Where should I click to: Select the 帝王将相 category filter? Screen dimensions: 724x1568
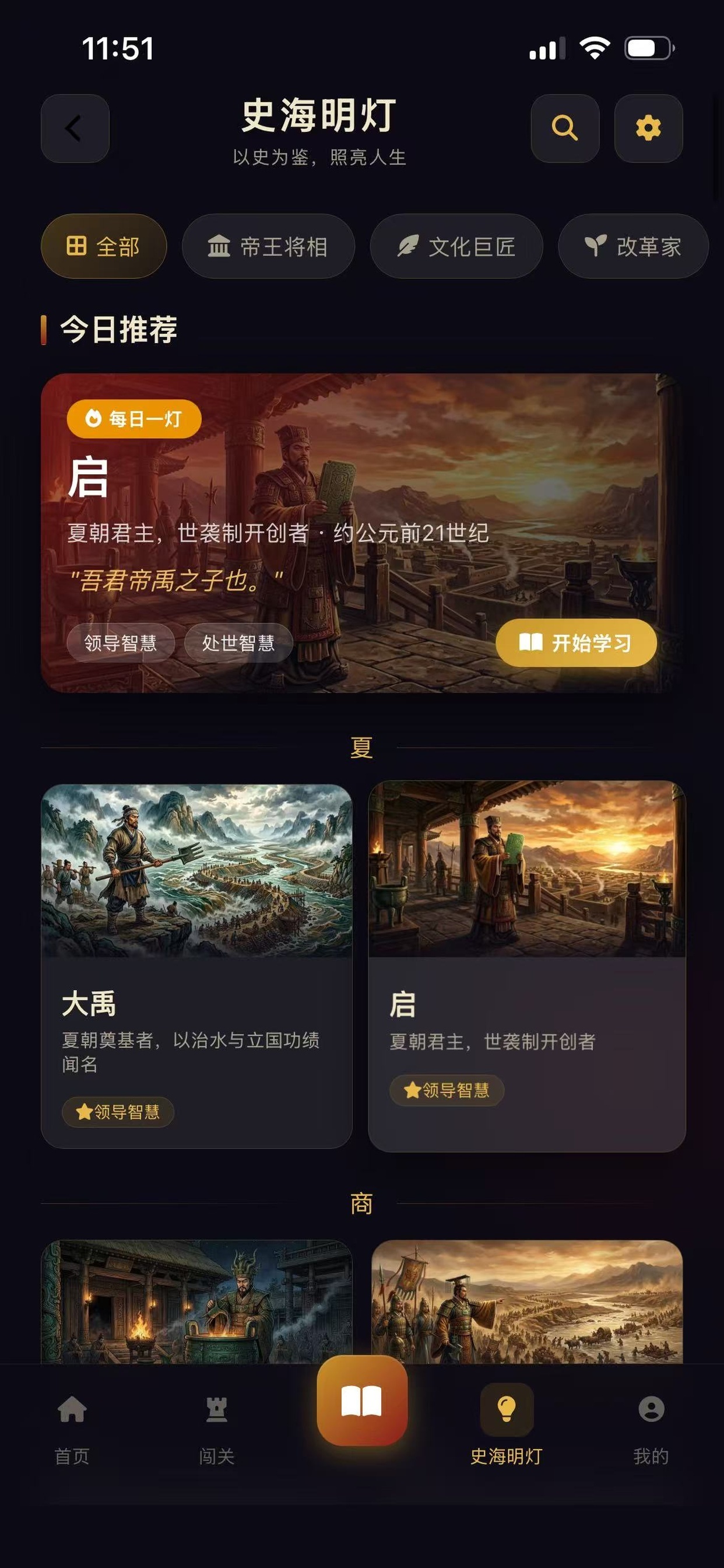(268, 246)
